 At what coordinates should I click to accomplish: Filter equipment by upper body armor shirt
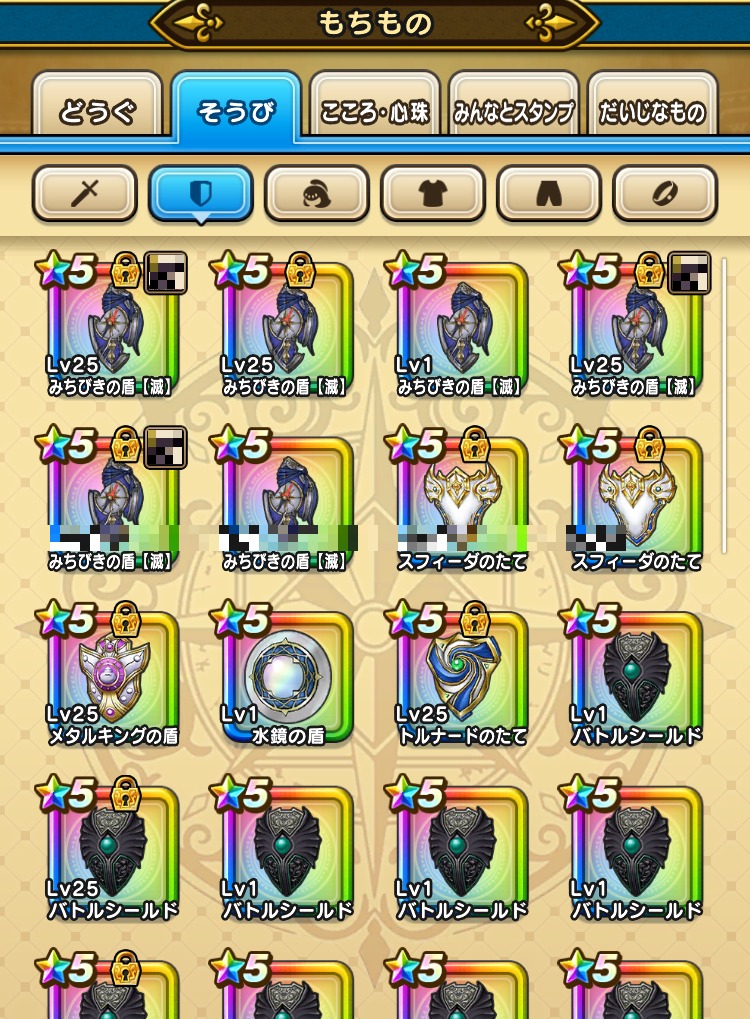pyautogui.click(x=432, y=193)
